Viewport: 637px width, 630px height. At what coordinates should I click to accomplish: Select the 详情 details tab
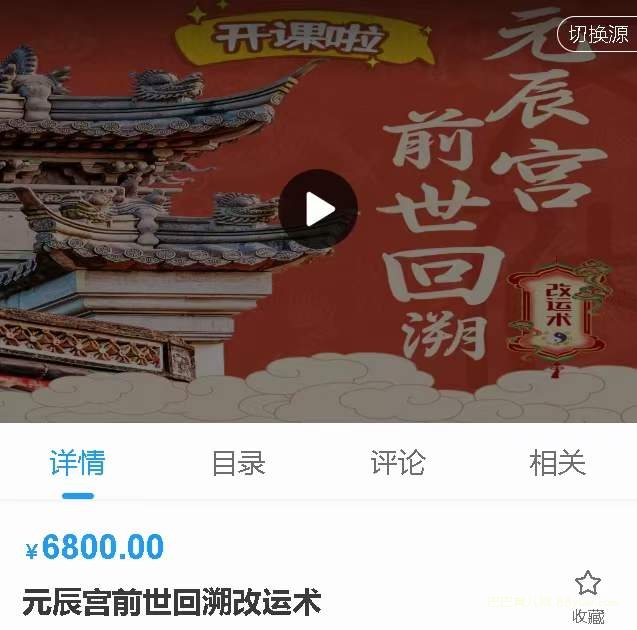(78, 463)
